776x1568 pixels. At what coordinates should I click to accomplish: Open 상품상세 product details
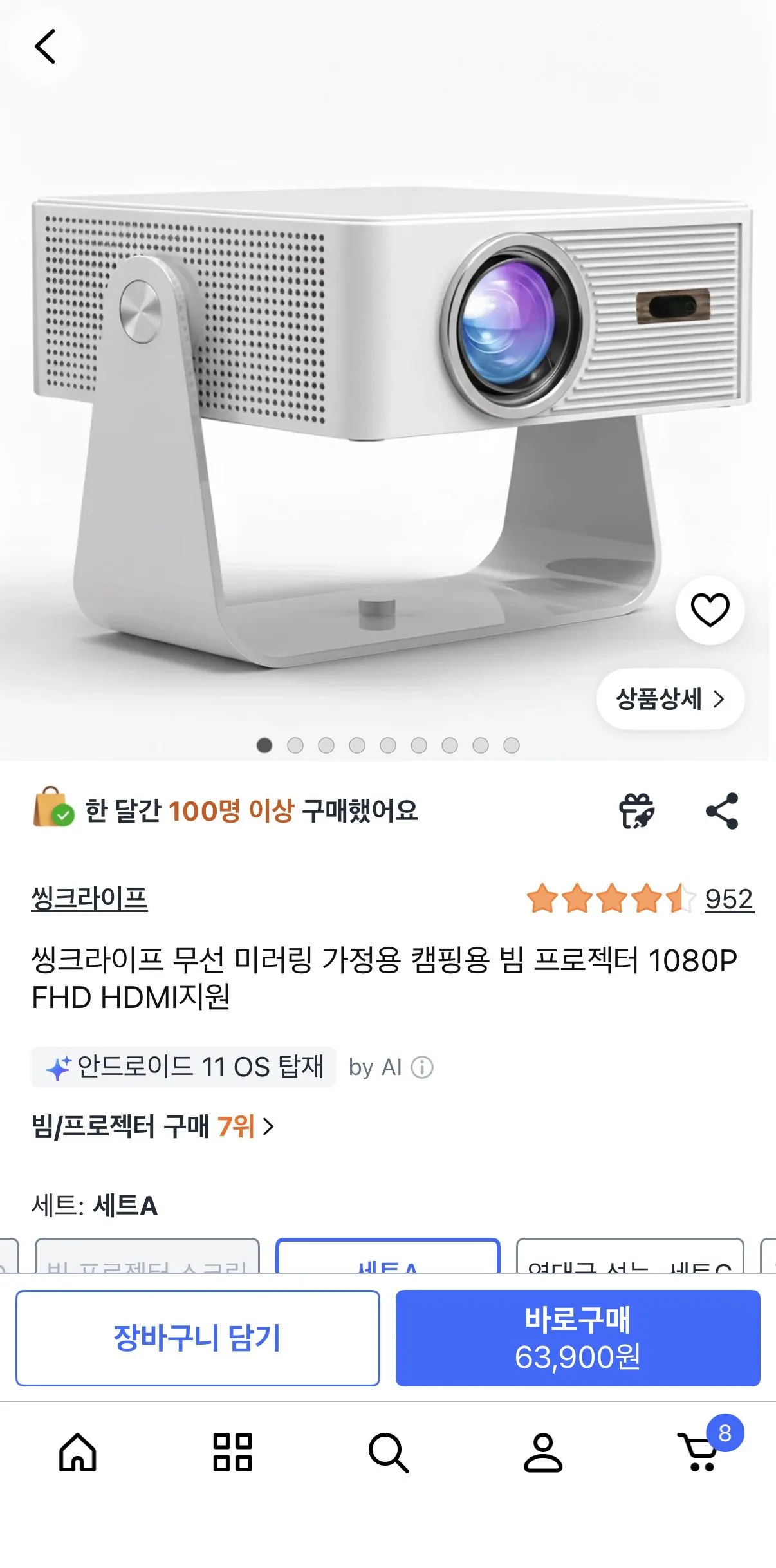[x=670, y=700]
